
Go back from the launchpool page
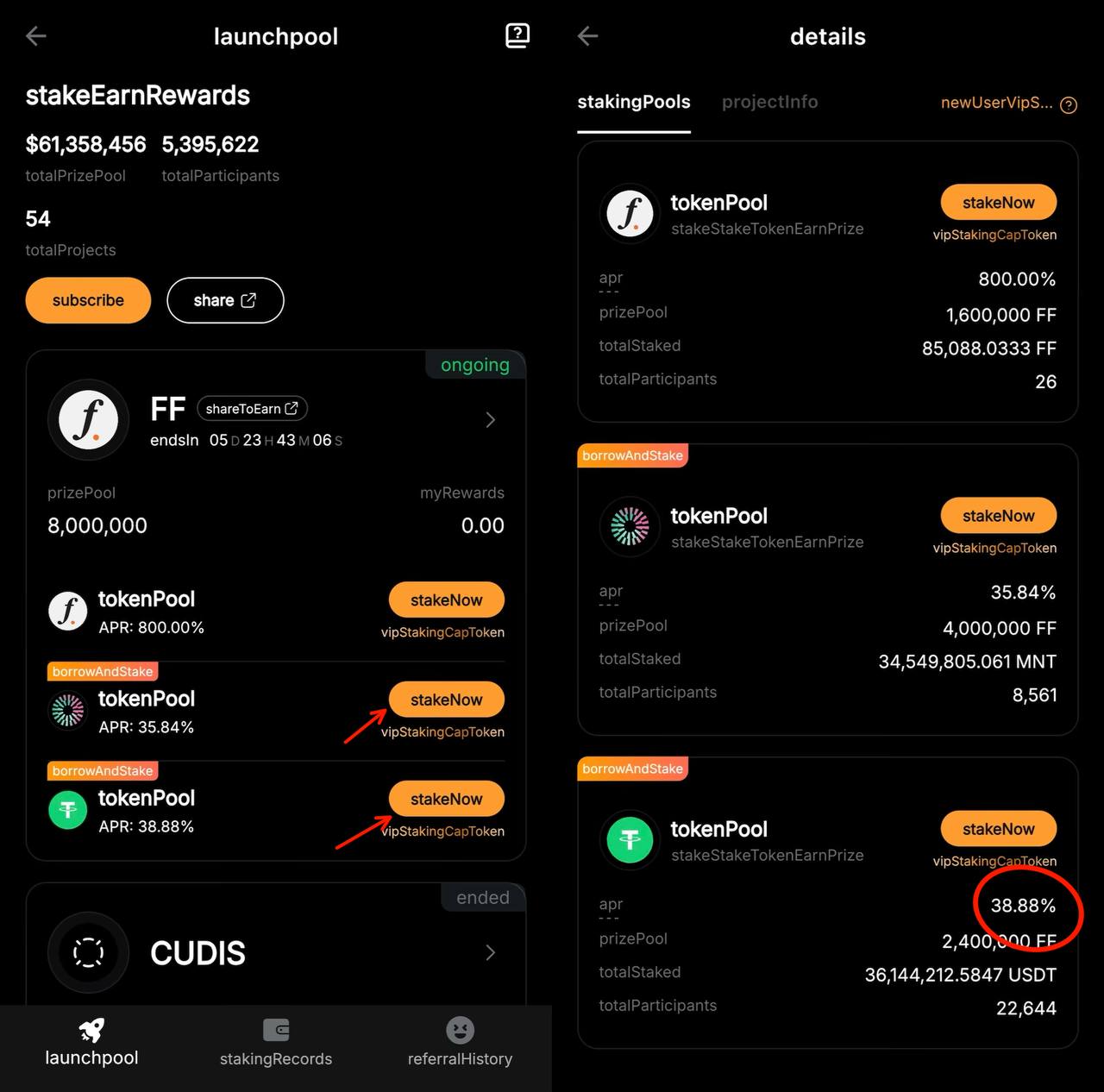click(36, 36)
